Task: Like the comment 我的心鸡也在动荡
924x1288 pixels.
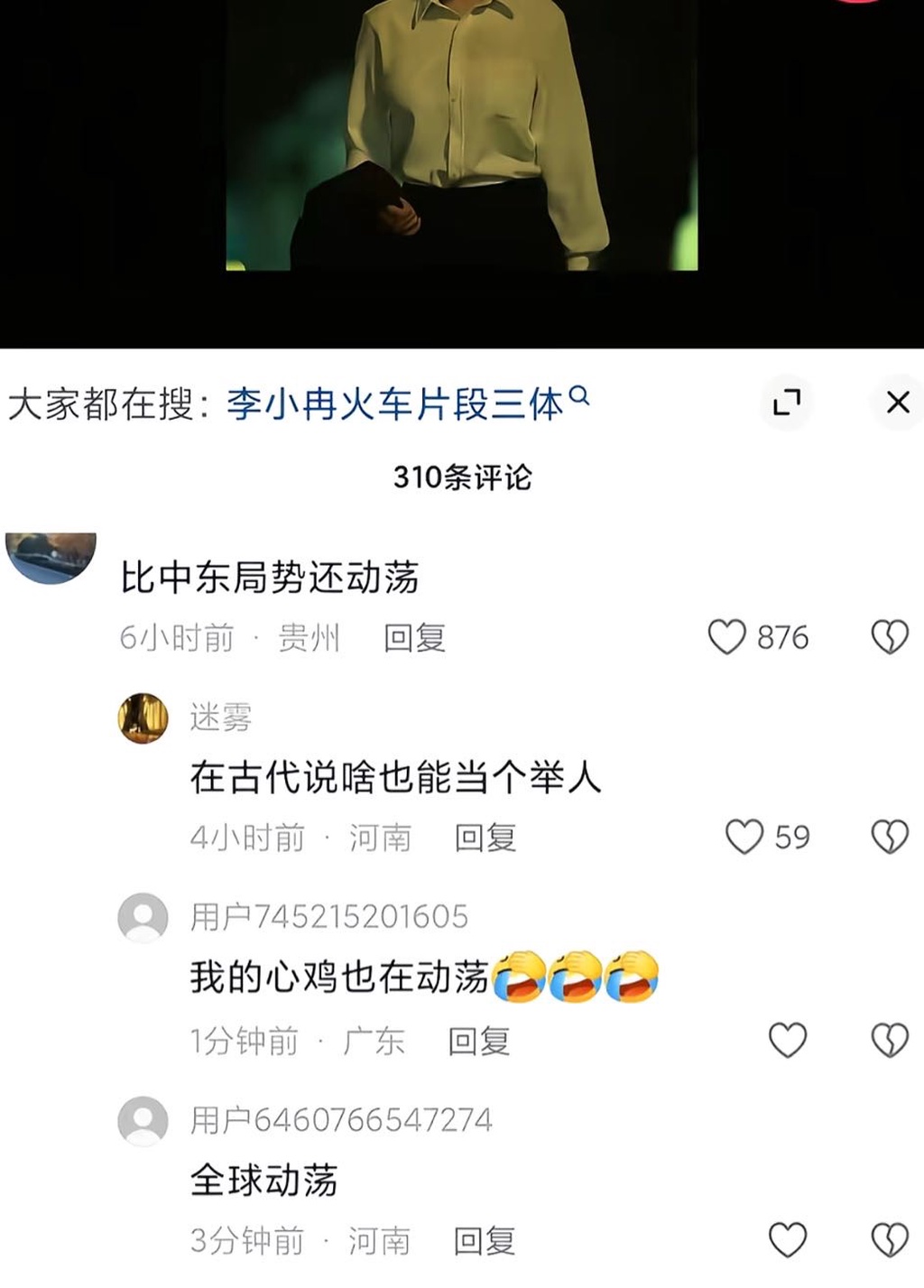Action: pos(787,1041)
